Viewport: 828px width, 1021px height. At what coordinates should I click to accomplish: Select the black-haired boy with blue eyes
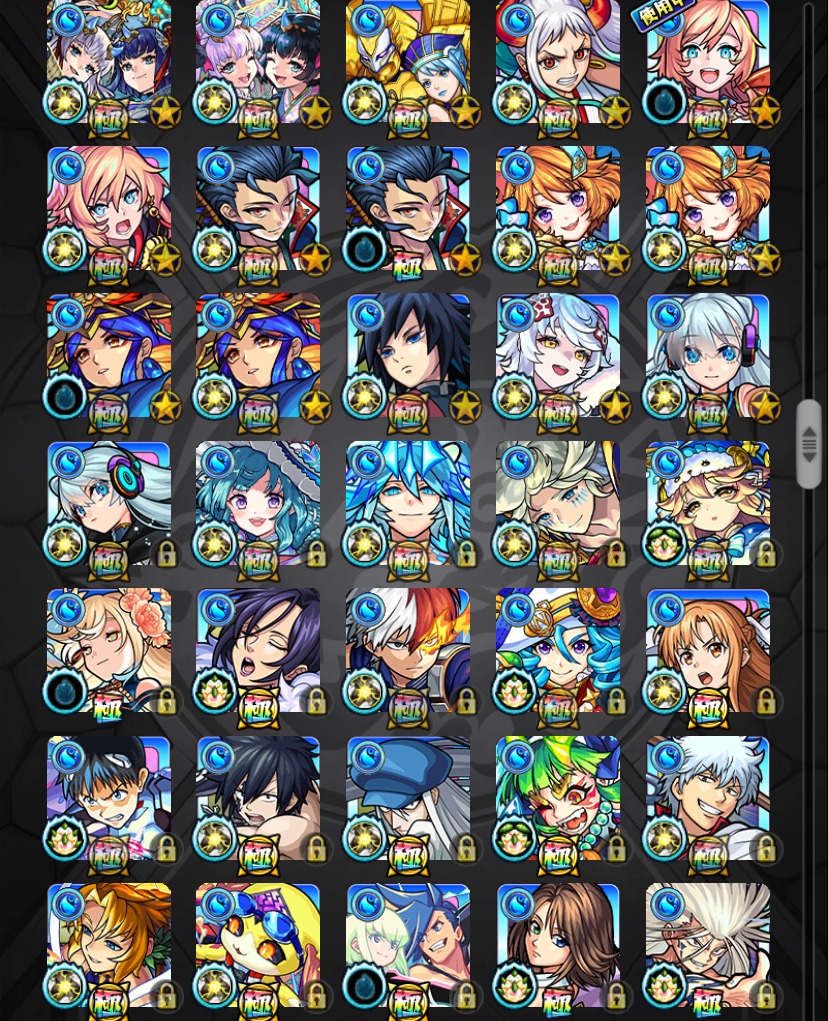(408, 355)
